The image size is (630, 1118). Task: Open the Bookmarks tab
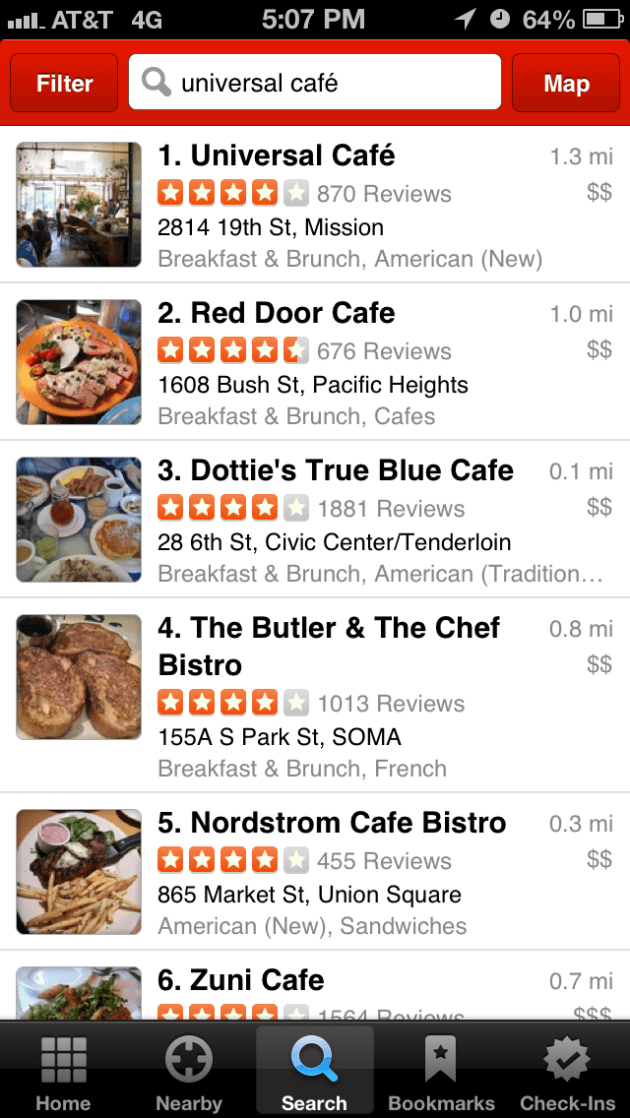tap(441, 1072)
